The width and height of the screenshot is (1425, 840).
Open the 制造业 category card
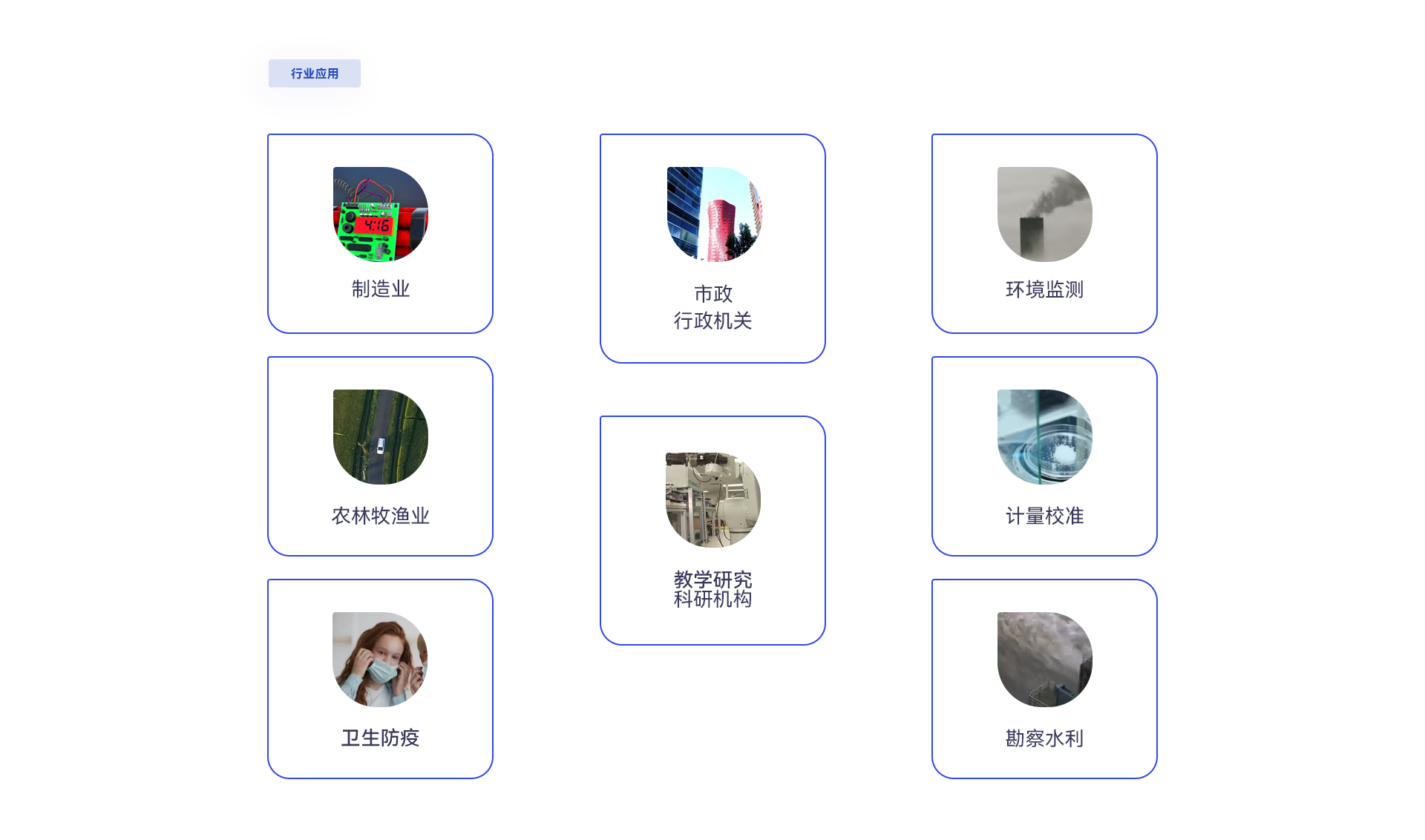[x=380, y=234]
